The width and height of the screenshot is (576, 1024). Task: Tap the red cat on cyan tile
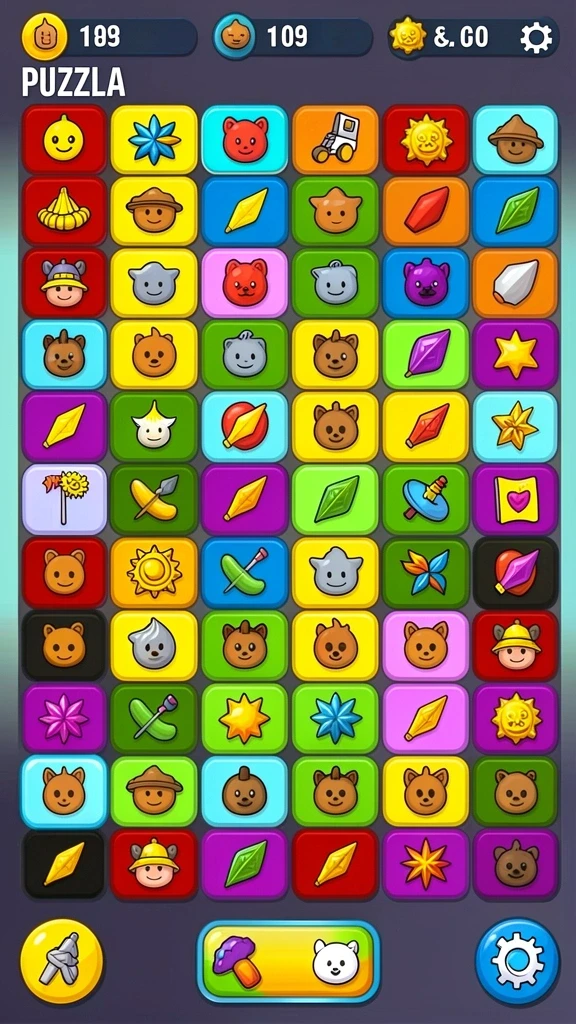point(244,140)
